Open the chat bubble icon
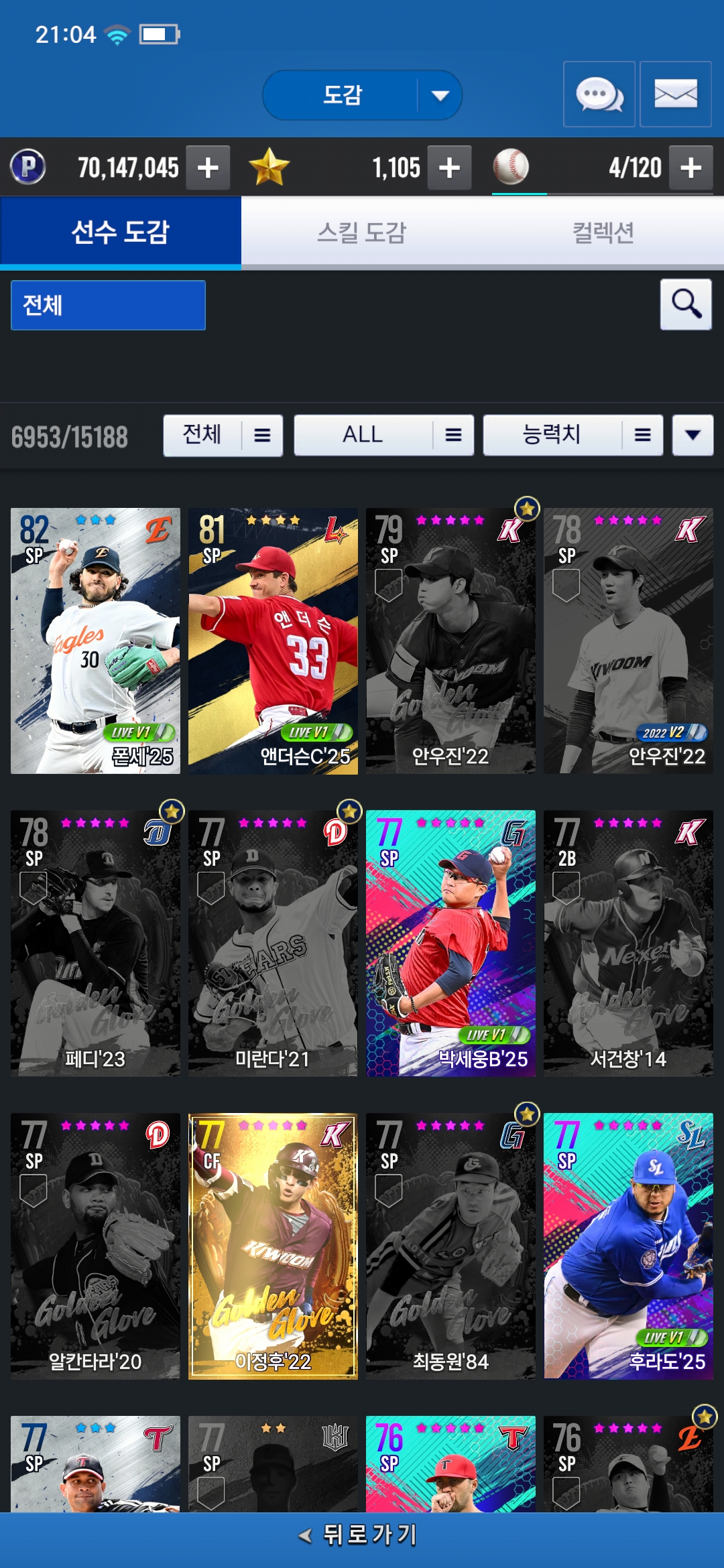This screenshot has width=724, height=1568. (x=599, y=94)
